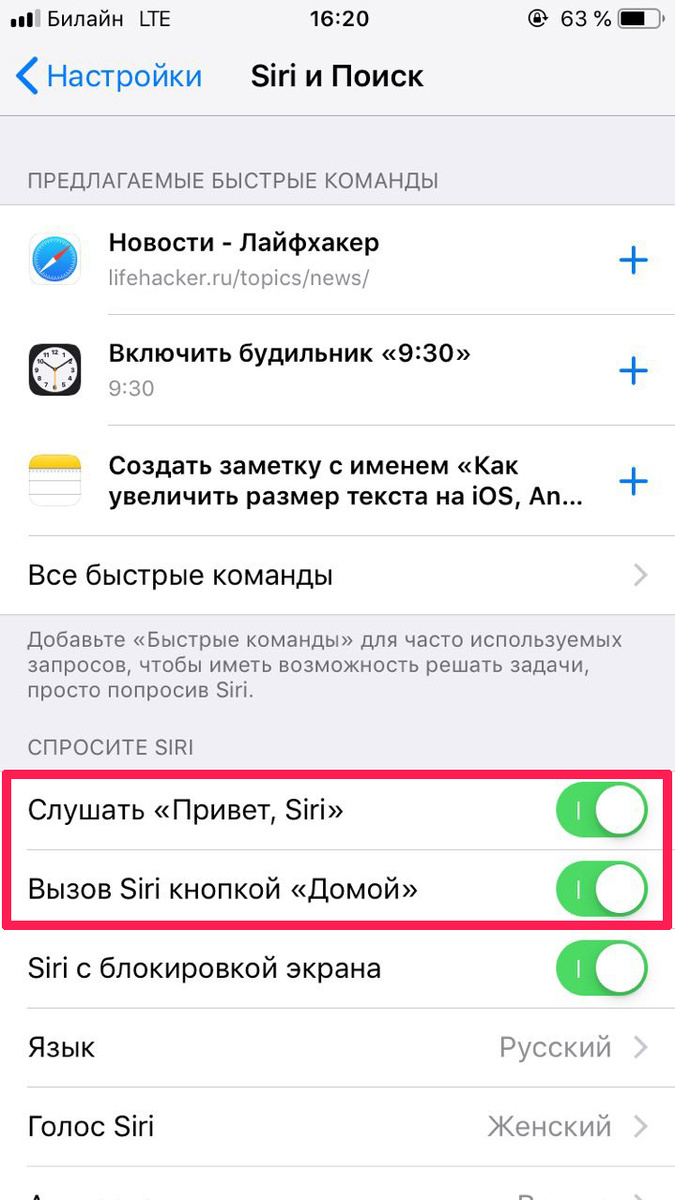The width and height of the screenshot is (675, 1200).
Task: Open the Язык setting
Action: click(x=337, y=1047)
